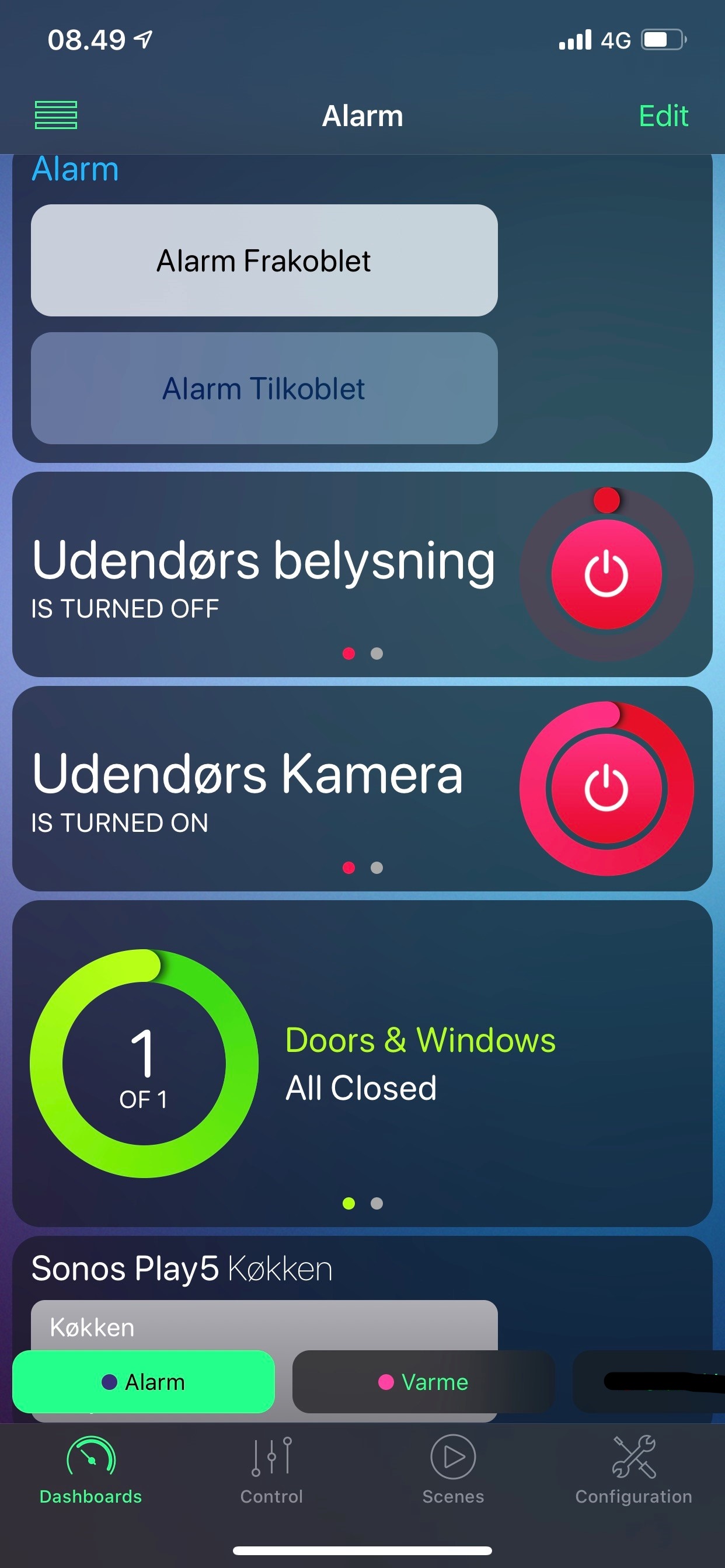The image size is (725, 1568).
Task: Open the Doors & Windows card
Action: coord(420,1063)
